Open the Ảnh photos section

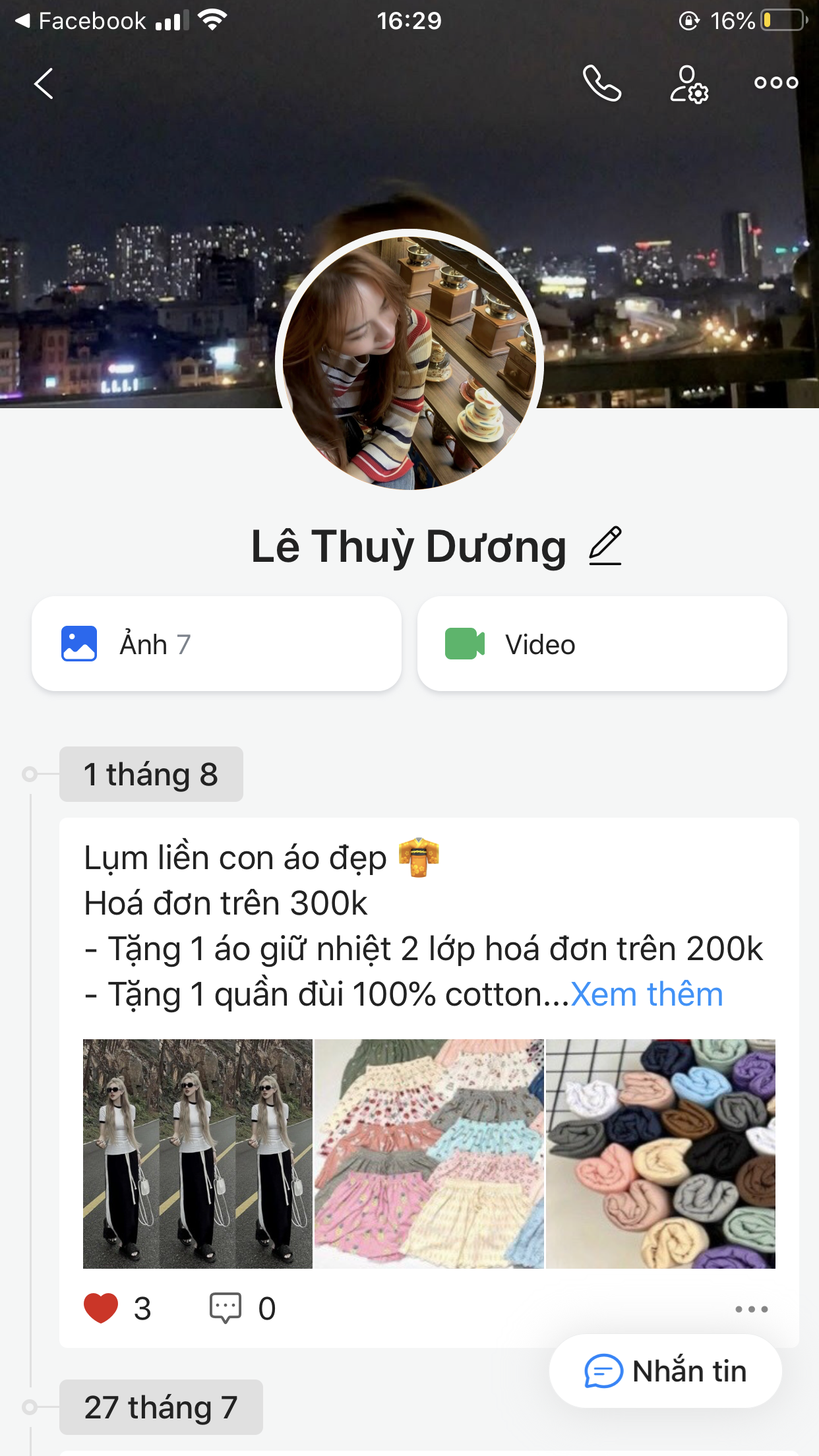pyautogui.click(x=216, y=644)
